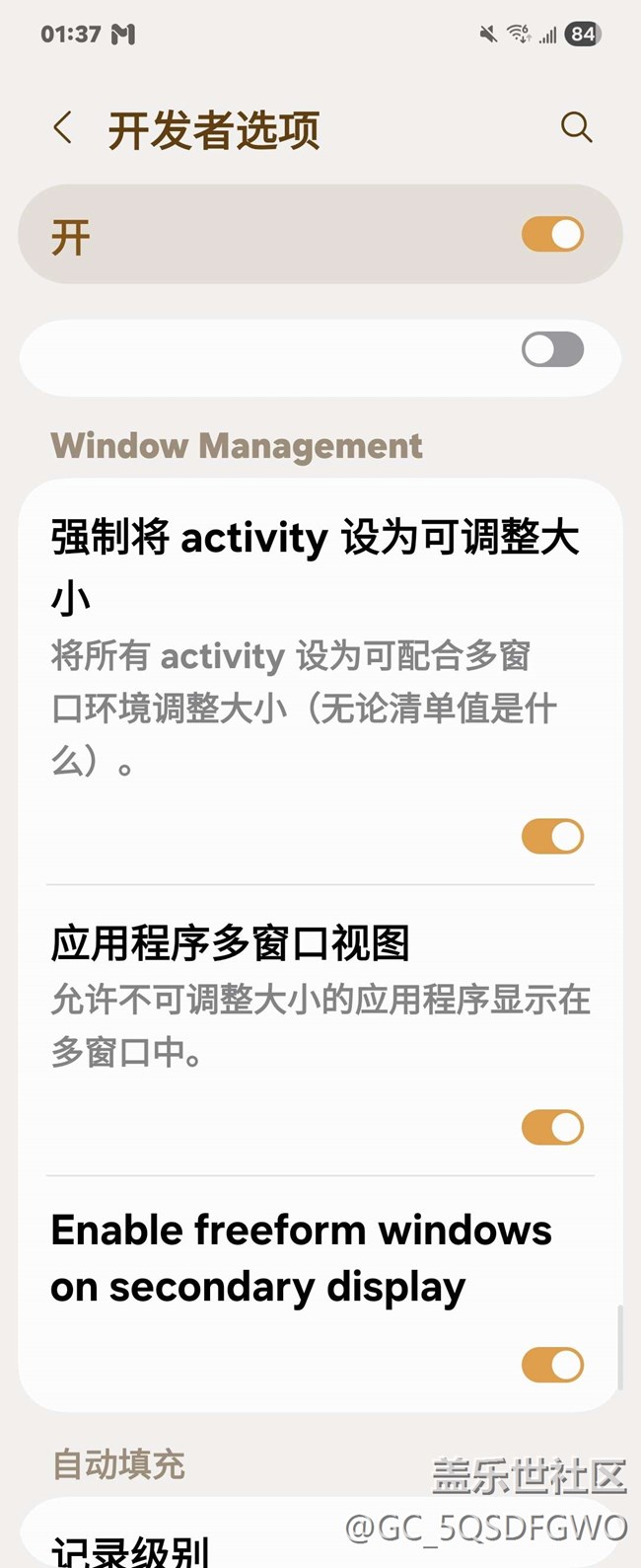
Task: Disable freeform windows on secondary display
Action: [552, 1365]
